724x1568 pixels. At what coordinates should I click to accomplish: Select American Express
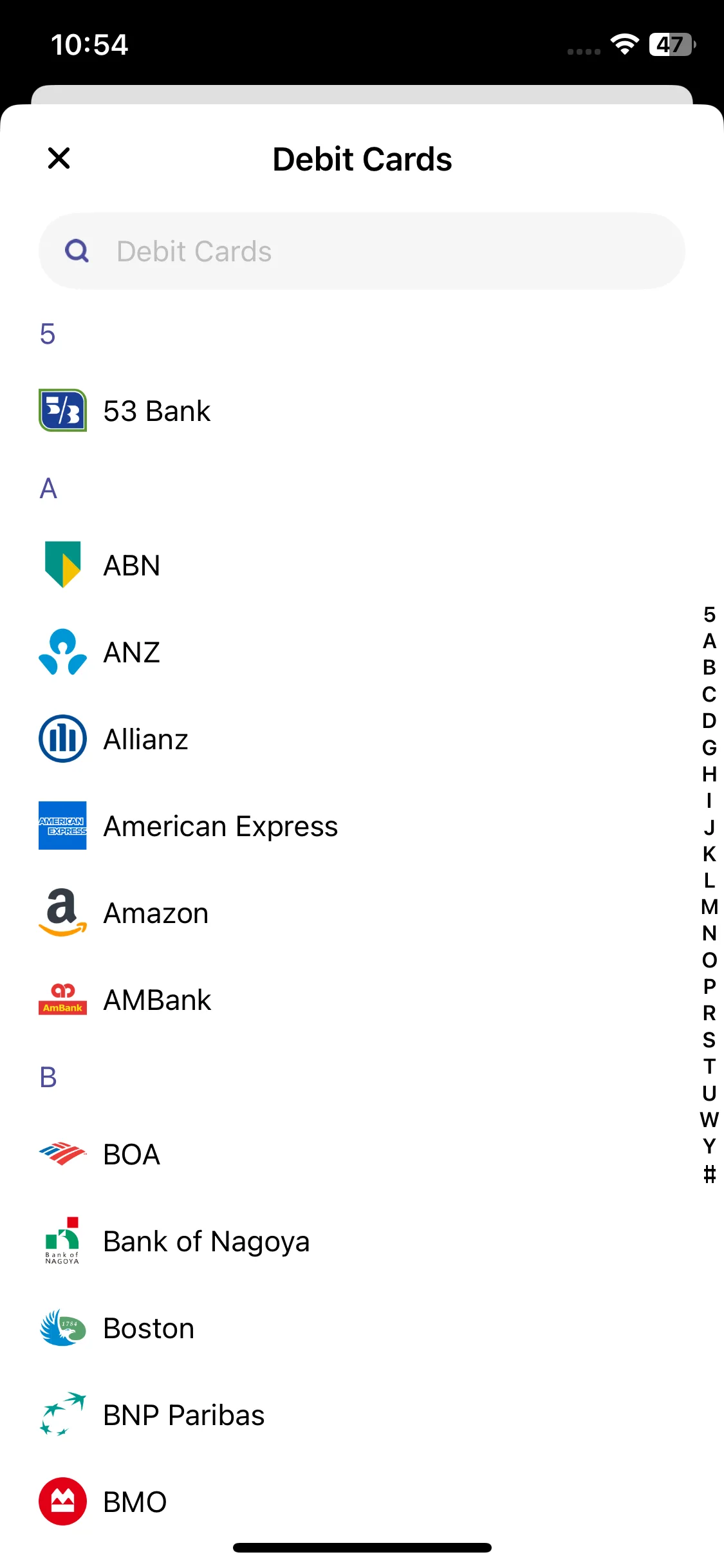(220, 826)
